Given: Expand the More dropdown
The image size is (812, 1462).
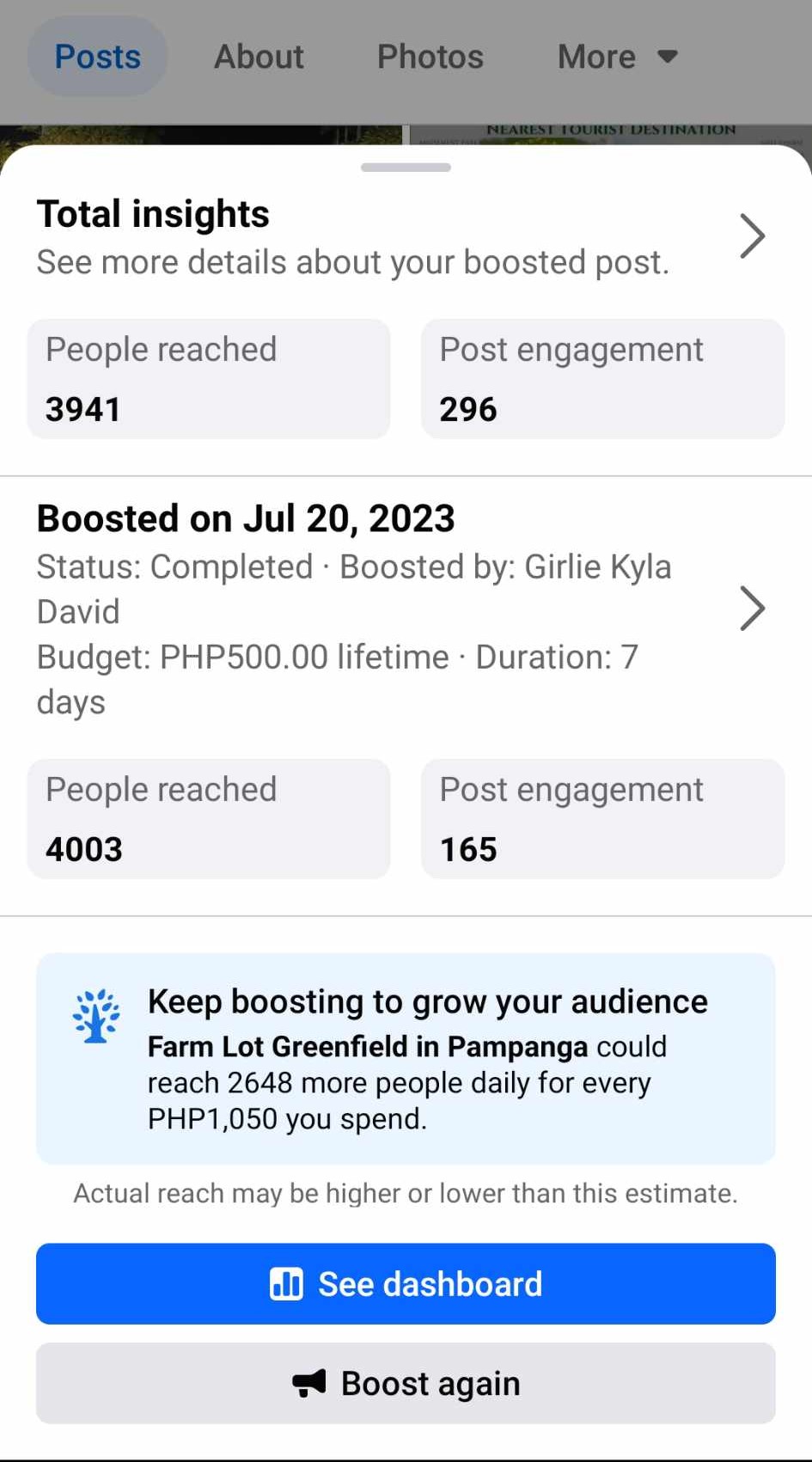Looking at the screenshot, I should (x=617, y=57).
